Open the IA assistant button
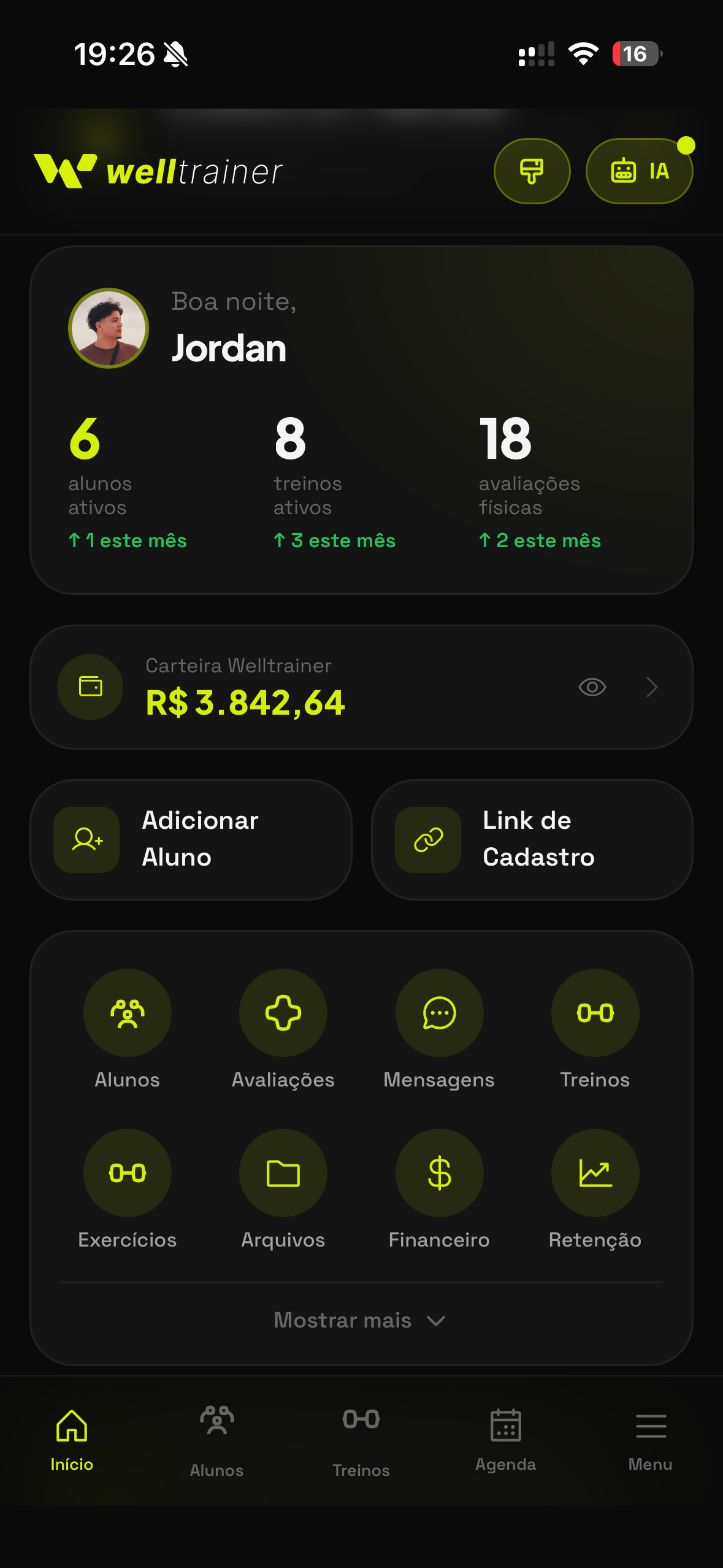The width and height of the screenshot is (723, 1568). (639, 171)
